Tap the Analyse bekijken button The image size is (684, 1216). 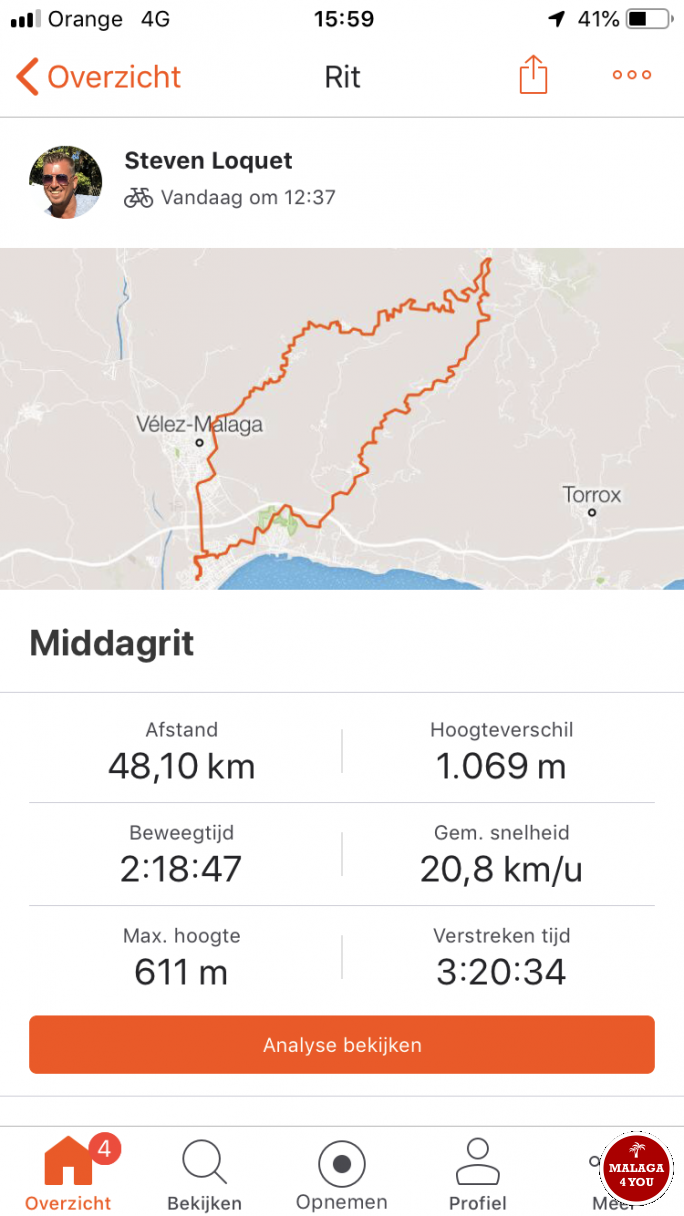pos(342,1045)
